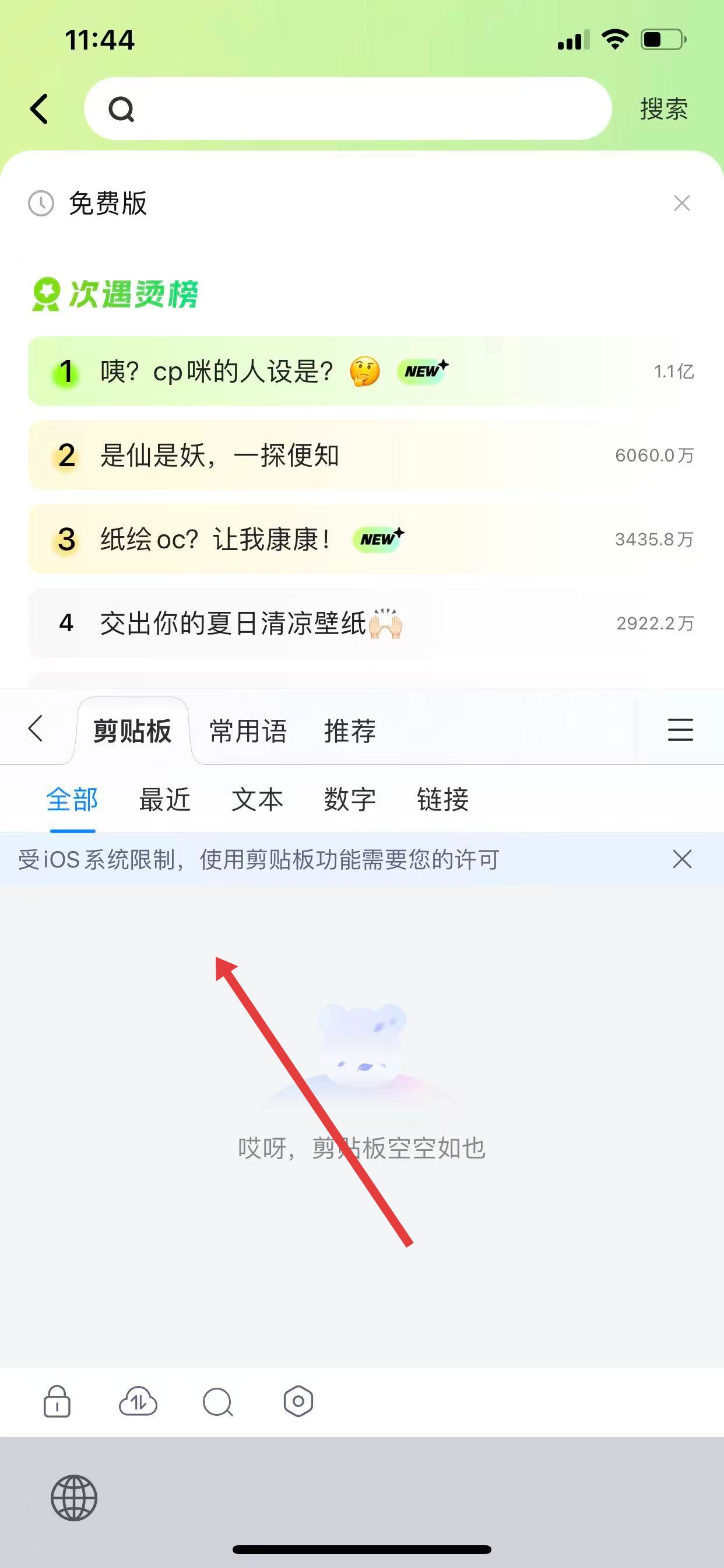
Task: Show 最近 clipboard items
Action: point(164,799)
